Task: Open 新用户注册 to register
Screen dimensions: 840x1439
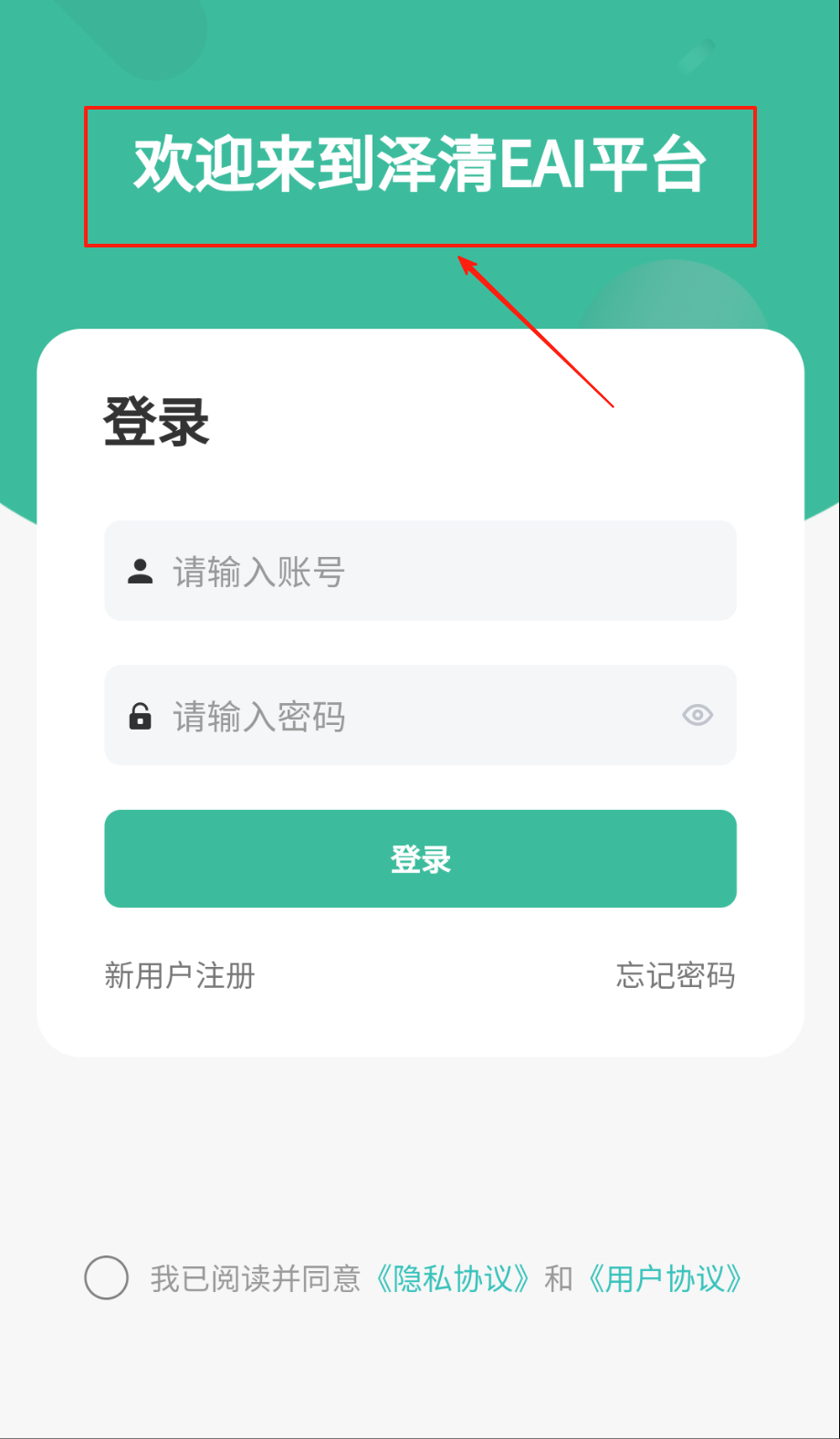Action: tap(180, 975)
